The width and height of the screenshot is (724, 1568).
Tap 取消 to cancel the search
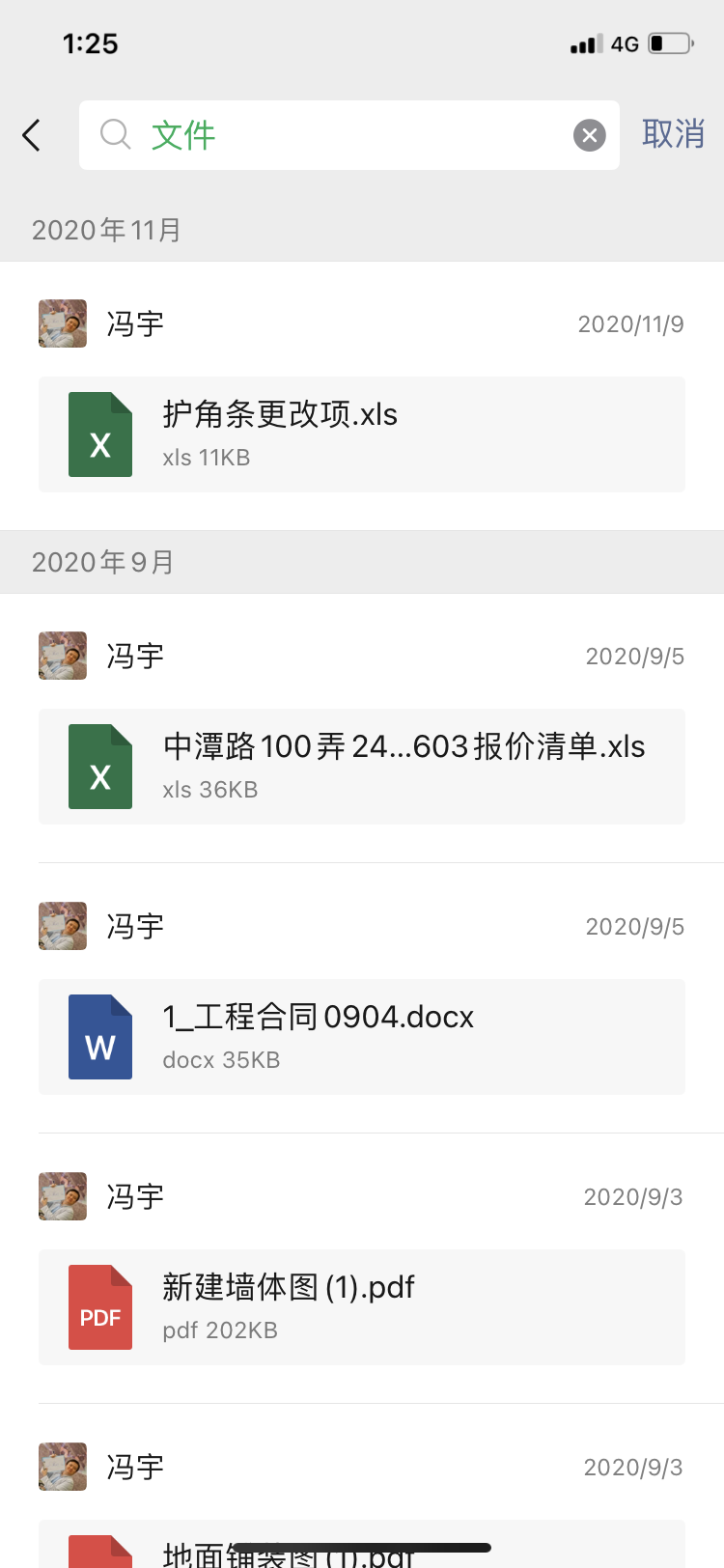[x=673, y=134]
